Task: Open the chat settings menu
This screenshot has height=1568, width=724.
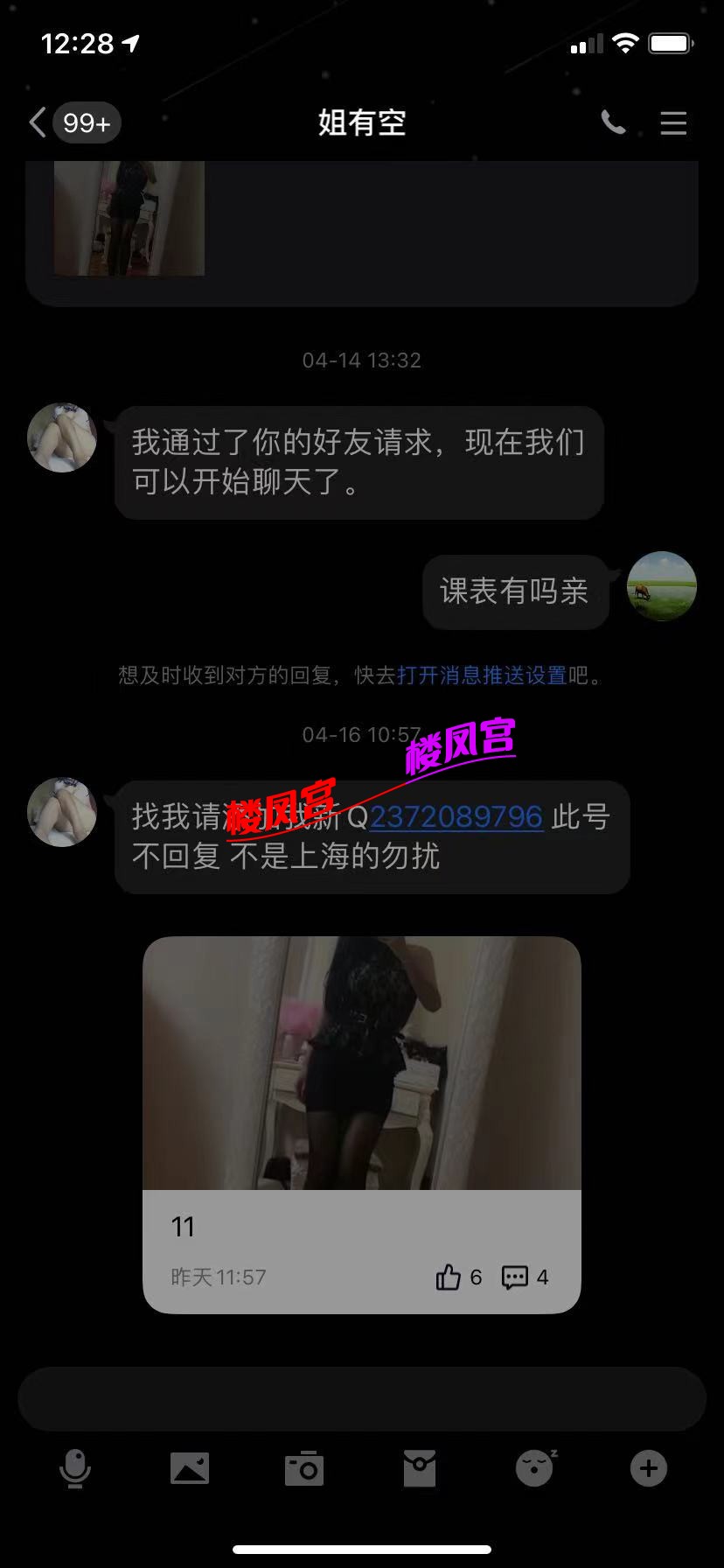Action: [672, 122]
